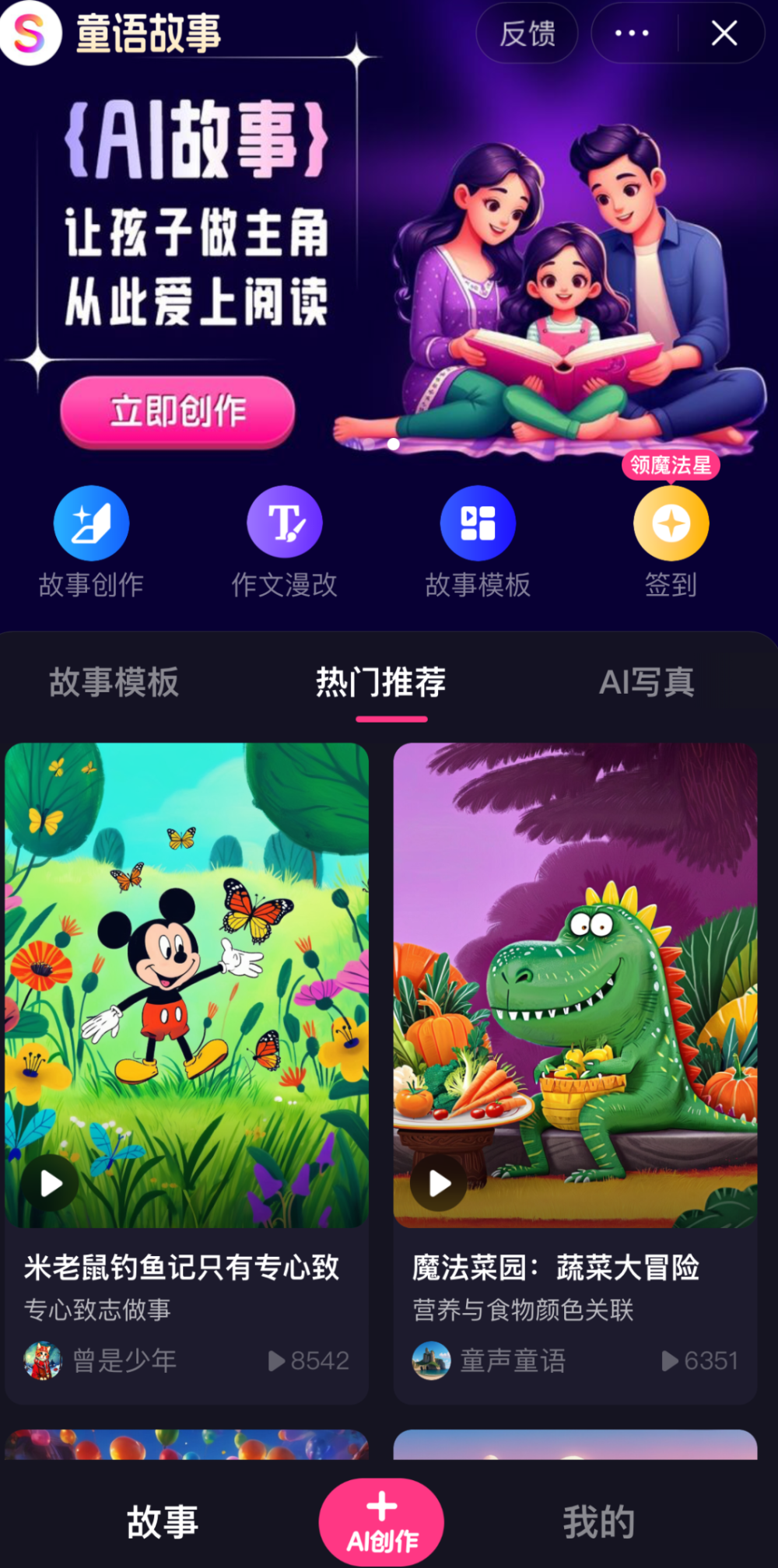778x1568 pixels.
Task: Tap the 签到 check-in star icon
Action: point(670,523)
